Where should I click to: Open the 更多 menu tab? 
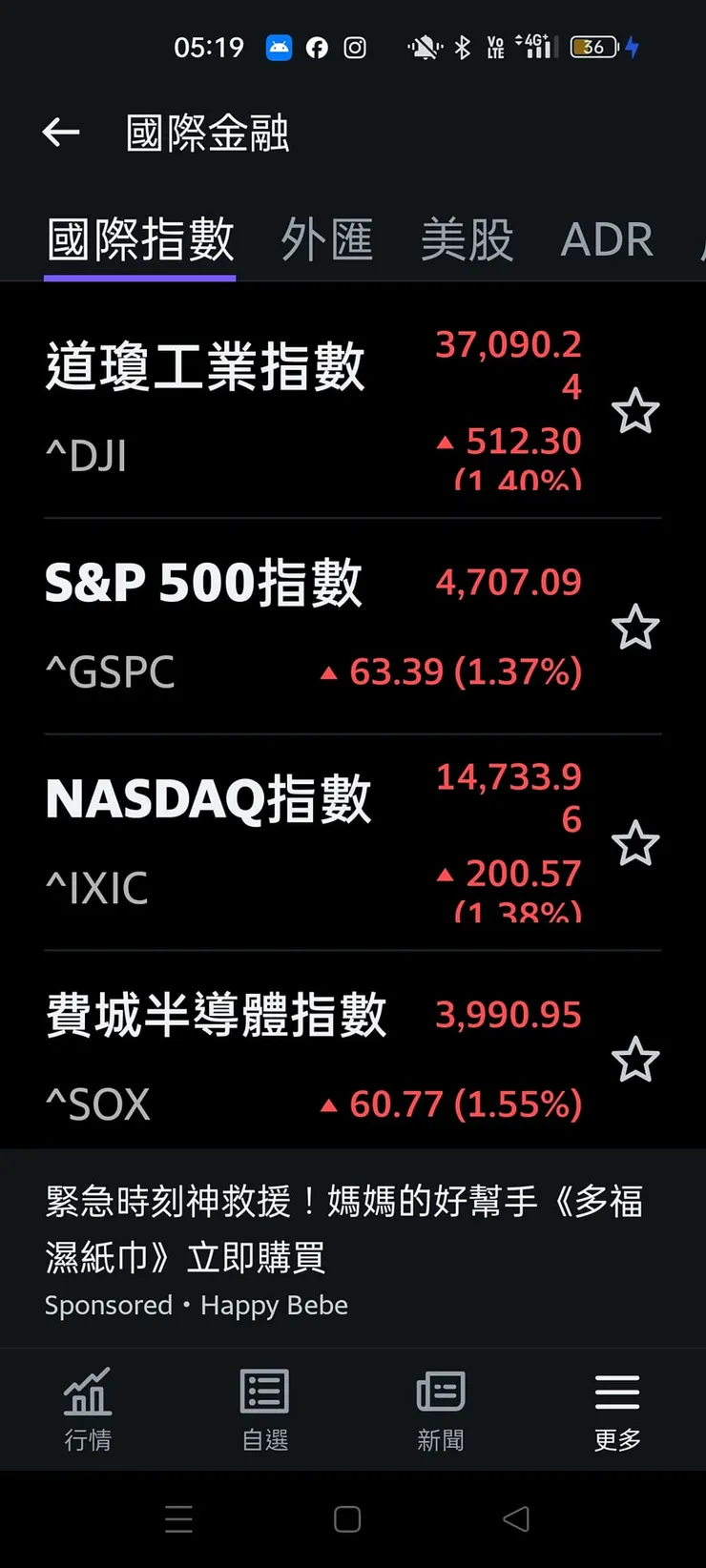(x=617, y=1409)
